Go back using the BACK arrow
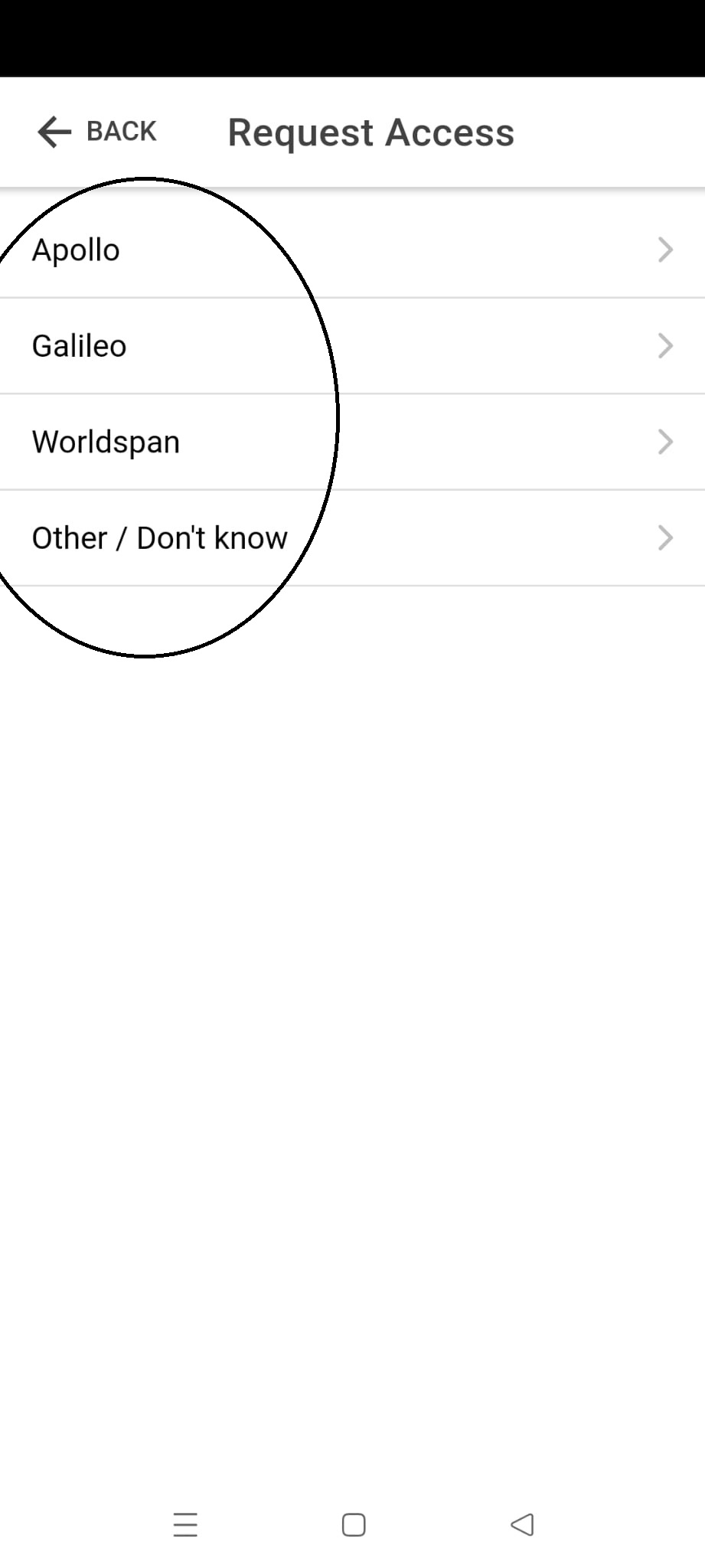The width and height of the screenshot is (705, 1568). tap(96, 132)
